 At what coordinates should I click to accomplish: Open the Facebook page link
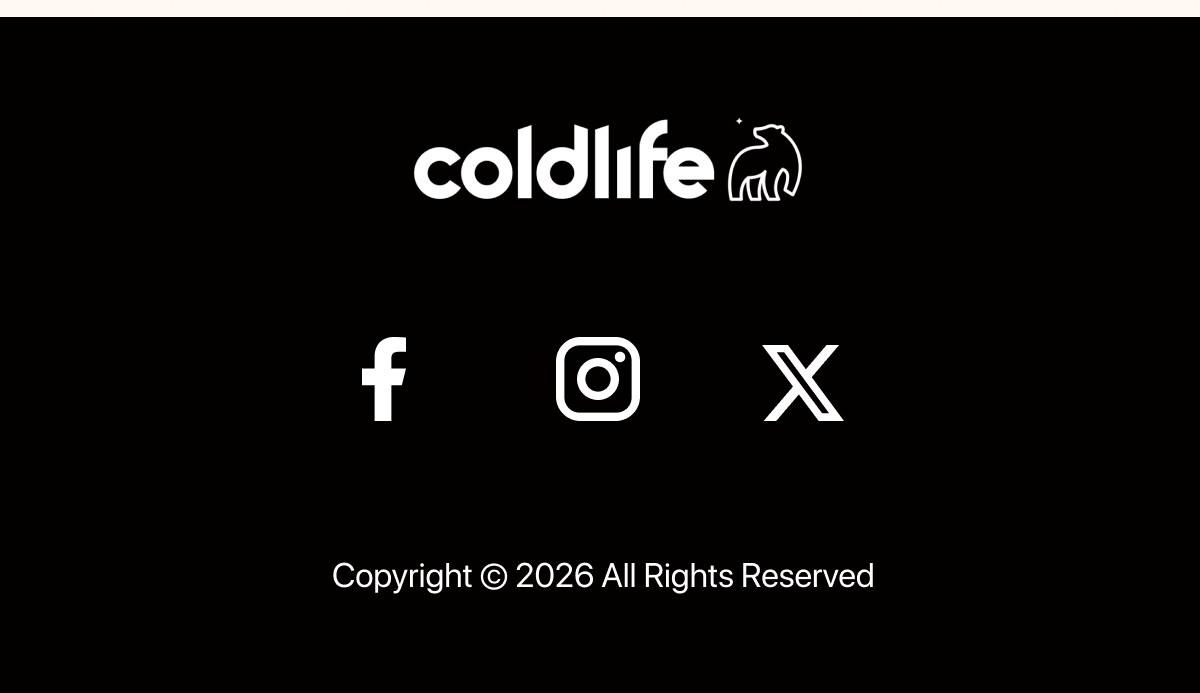point(384,379)
